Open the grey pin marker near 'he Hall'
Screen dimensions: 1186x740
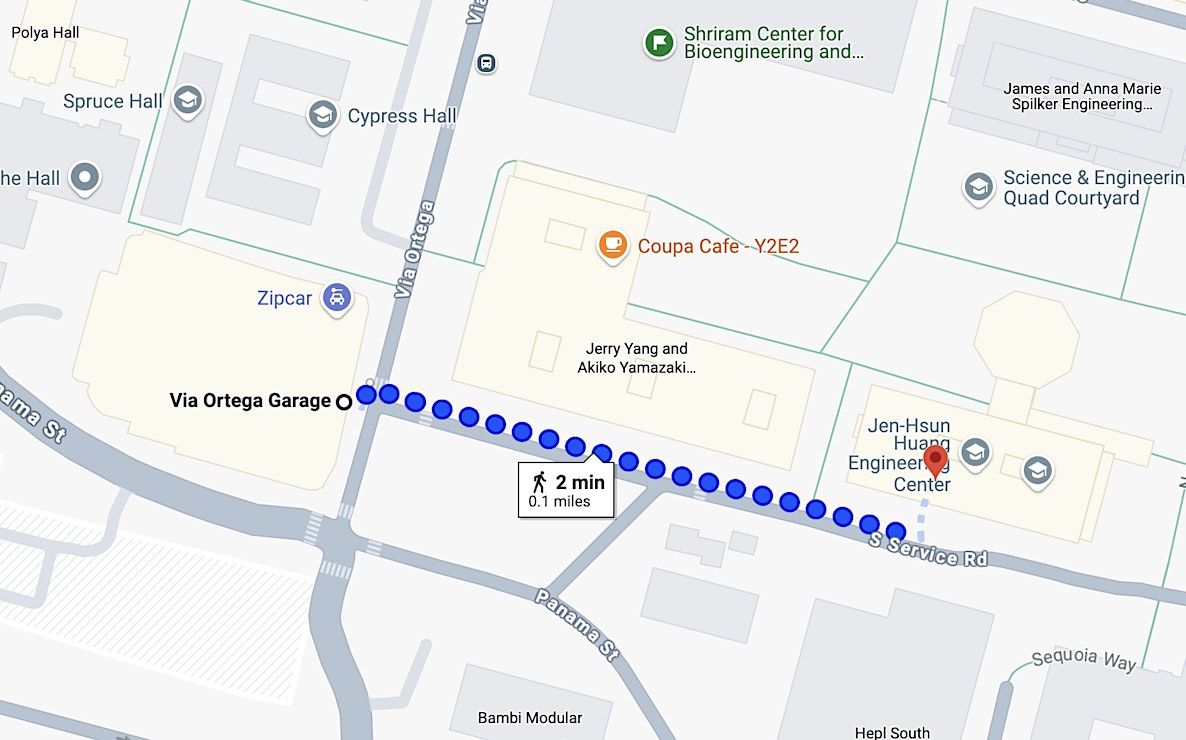click(85, 178)
